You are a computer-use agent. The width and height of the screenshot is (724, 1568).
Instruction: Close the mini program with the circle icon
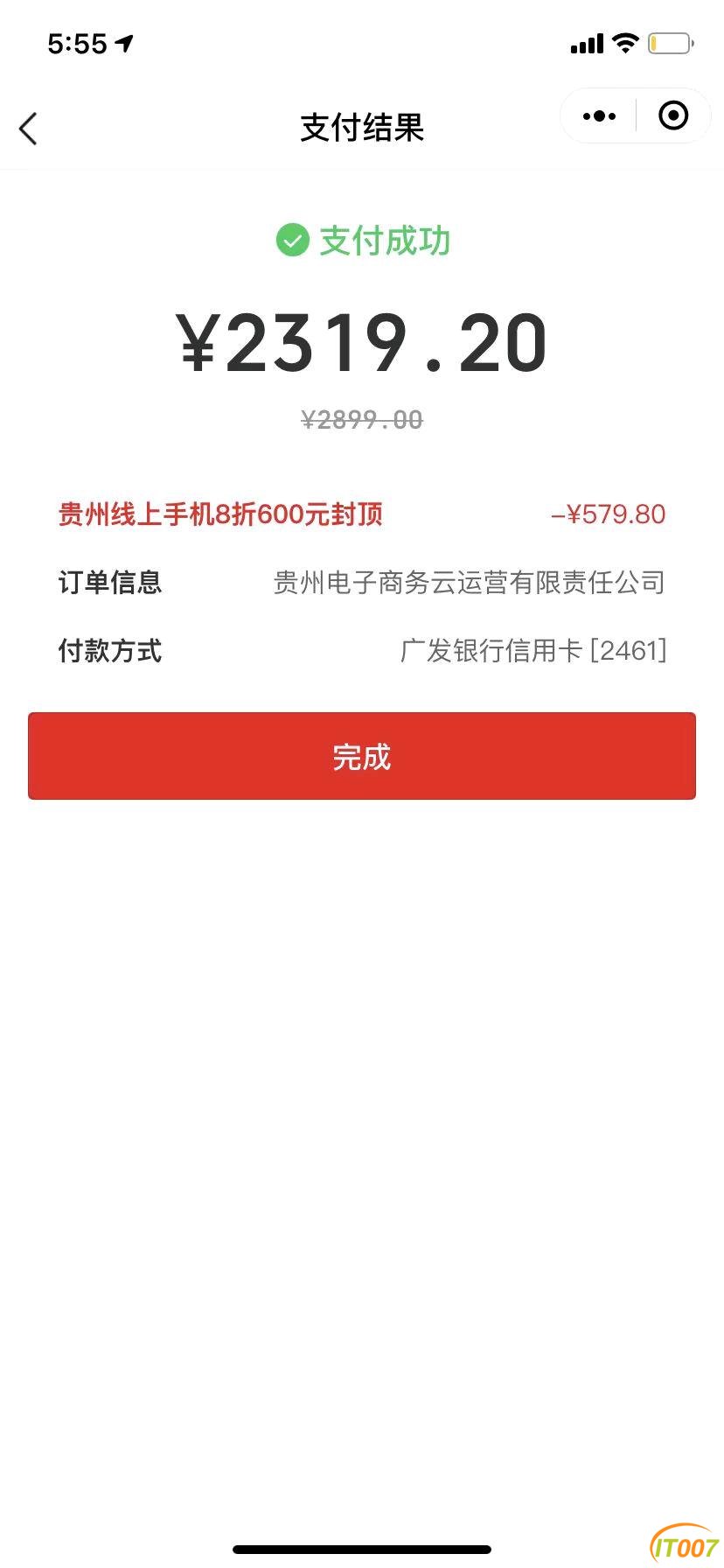point(673,115)
